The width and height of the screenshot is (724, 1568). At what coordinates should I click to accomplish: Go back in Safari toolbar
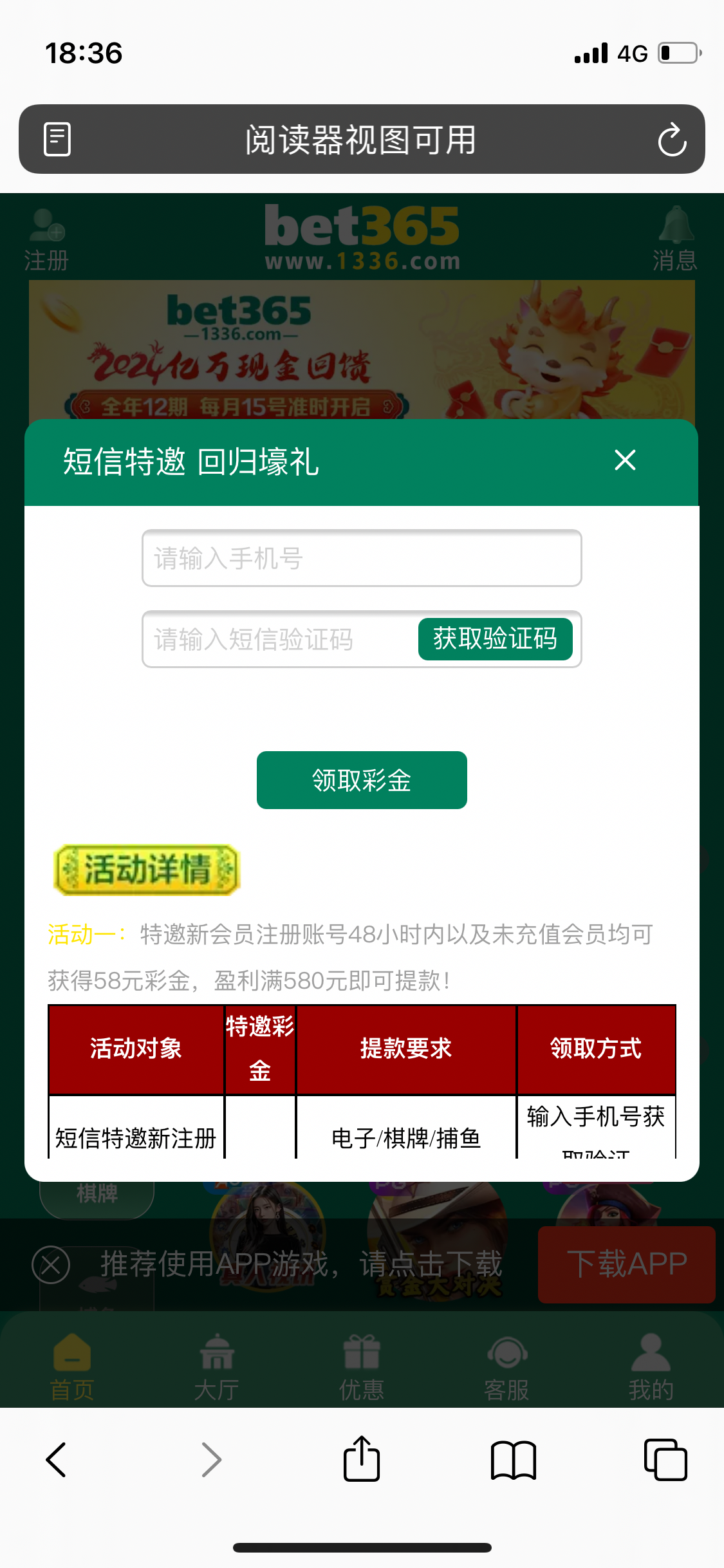coord(57,1459)
